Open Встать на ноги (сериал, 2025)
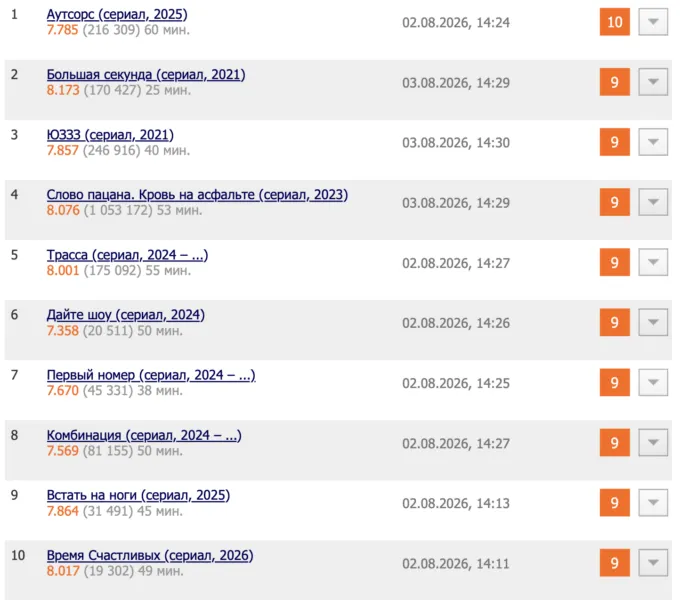680x600 pixels. tap(138, 495)
